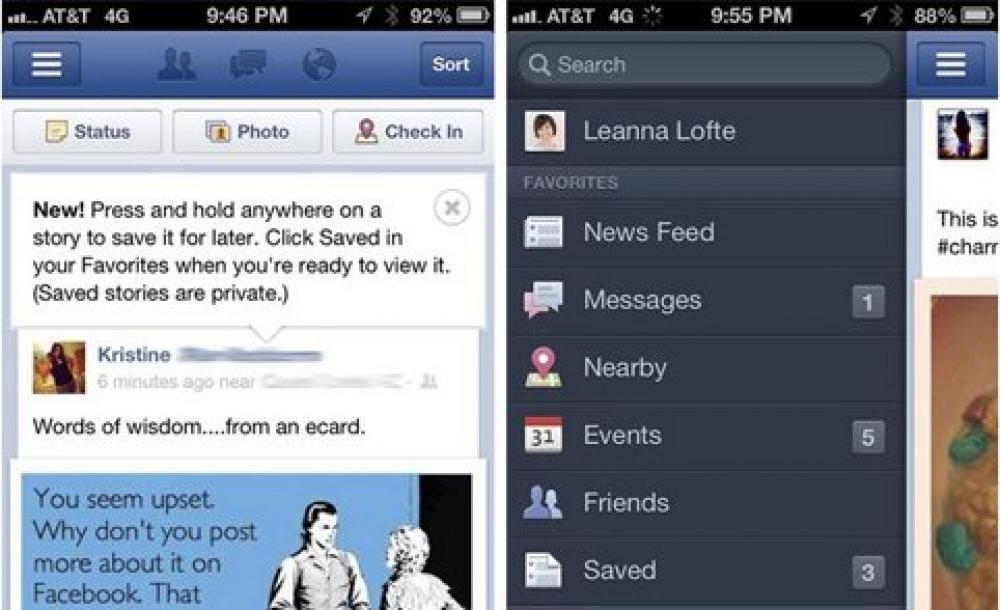The image size is (1000, 610).
Task: Open the drawer menu beside the friend requests icon
Action: click(46, 64)
